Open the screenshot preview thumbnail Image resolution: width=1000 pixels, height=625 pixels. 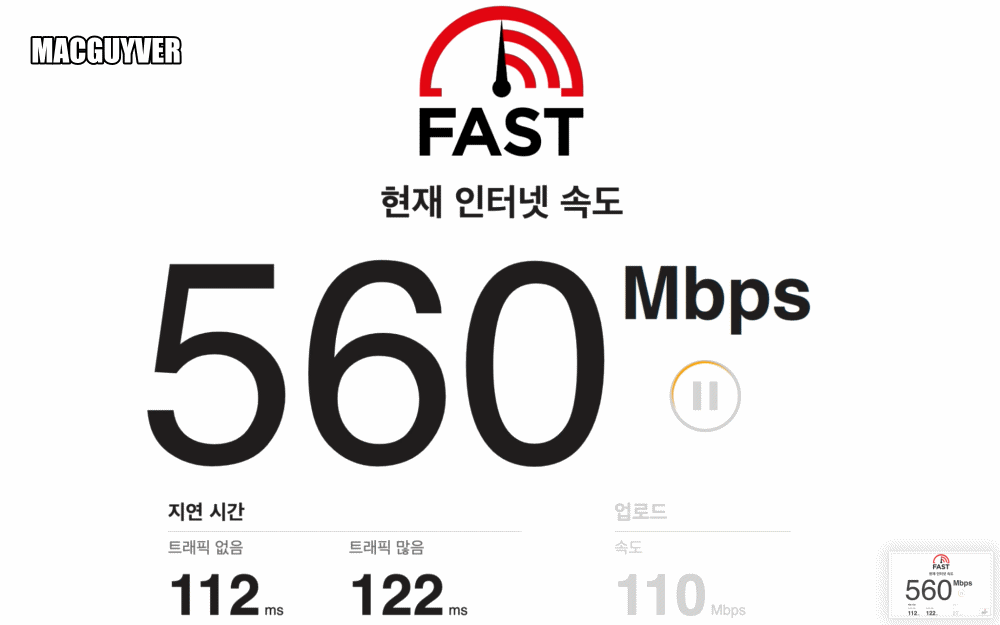coord(941,584)
